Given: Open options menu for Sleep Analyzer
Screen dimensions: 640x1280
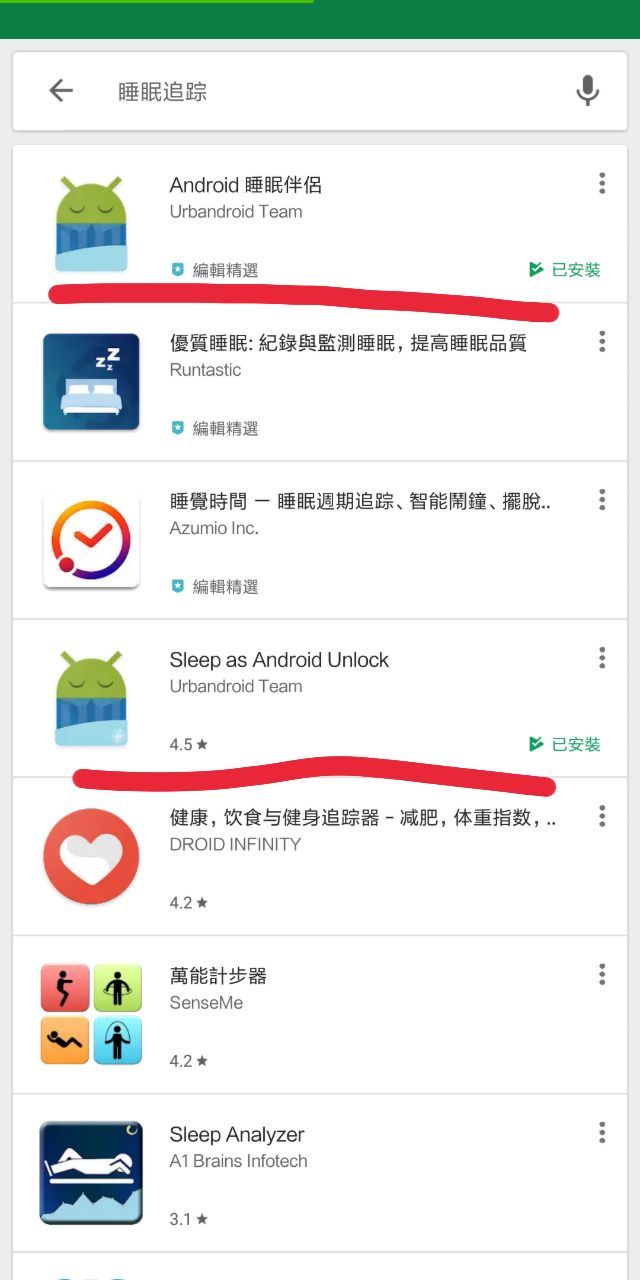Looking at the screenshot, I should (602, 1132).
